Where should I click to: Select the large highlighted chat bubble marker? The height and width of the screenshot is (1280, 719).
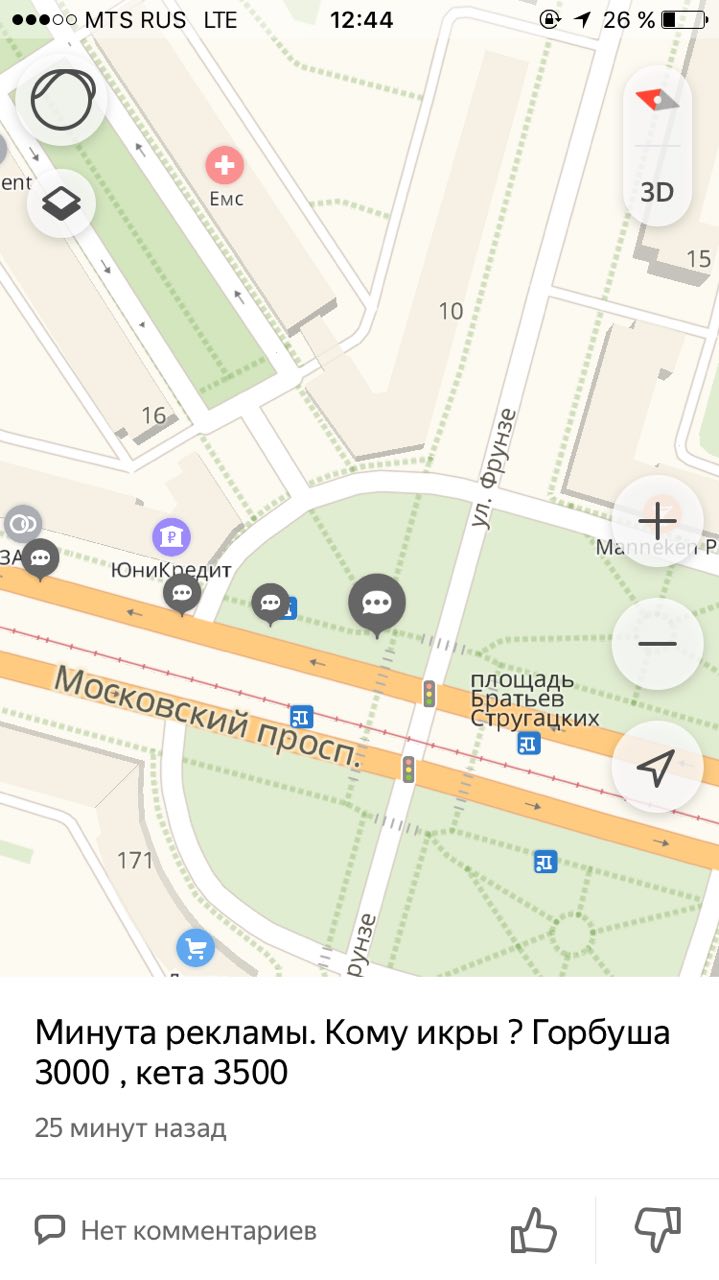click(377, 602)
